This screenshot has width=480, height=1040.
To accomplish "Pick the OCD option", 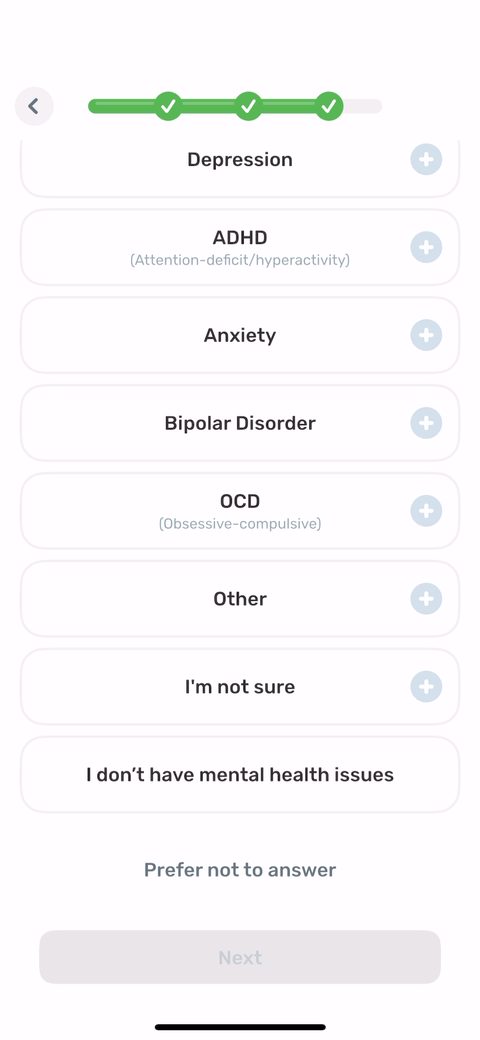I will click(240, 511).
